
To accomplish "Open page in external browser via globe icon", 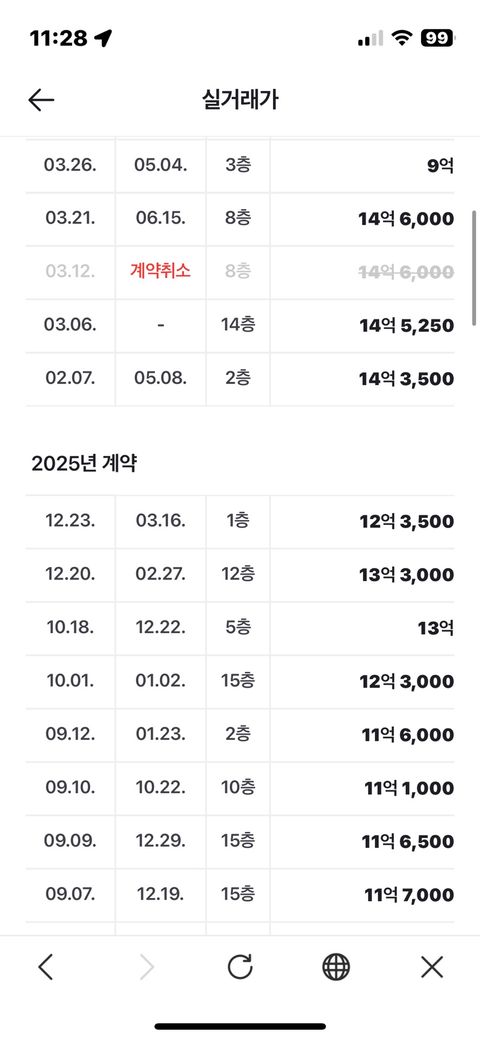I will point(336,968).
